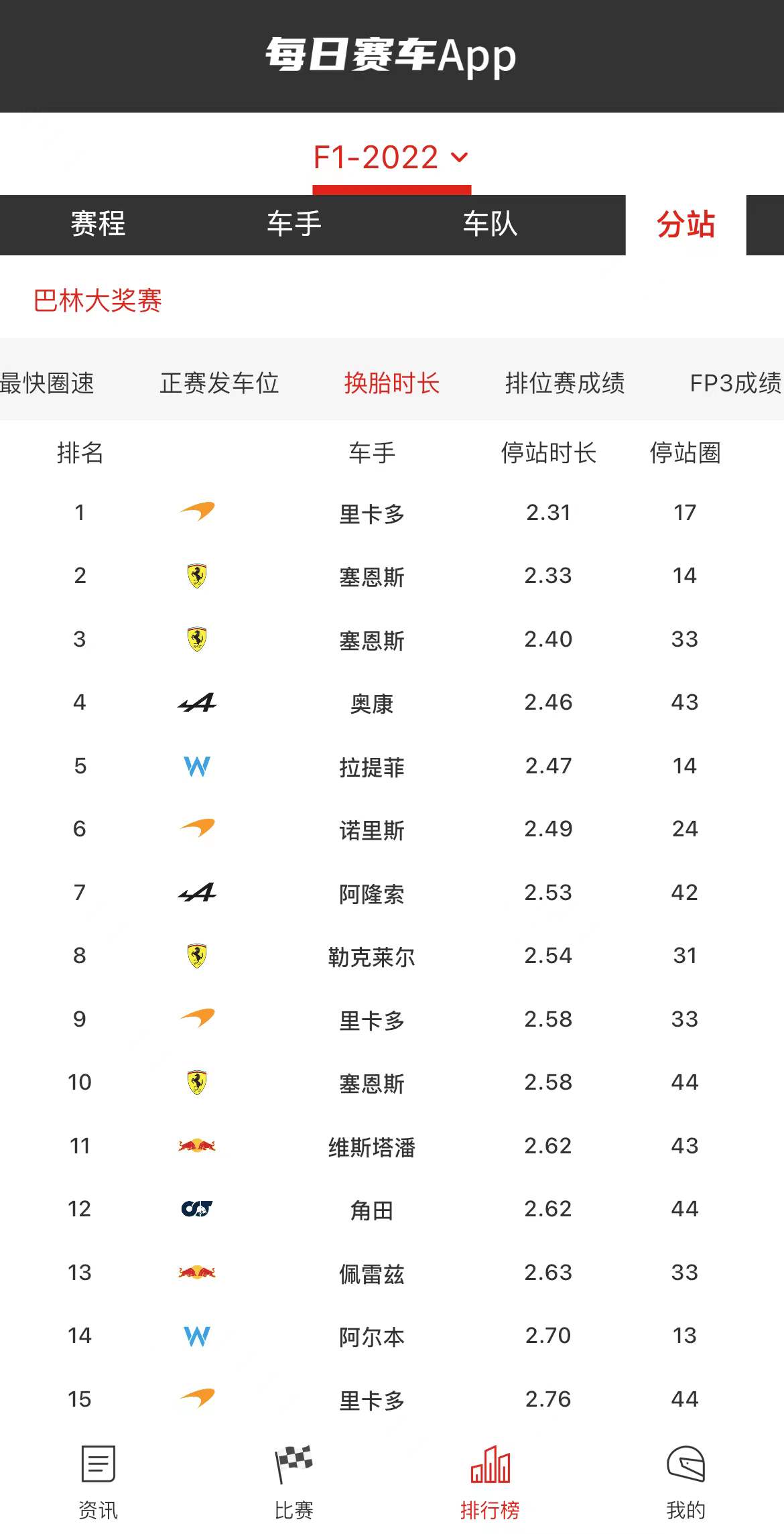
Task: Switch to the 赛程 tab
Action: 98,225
